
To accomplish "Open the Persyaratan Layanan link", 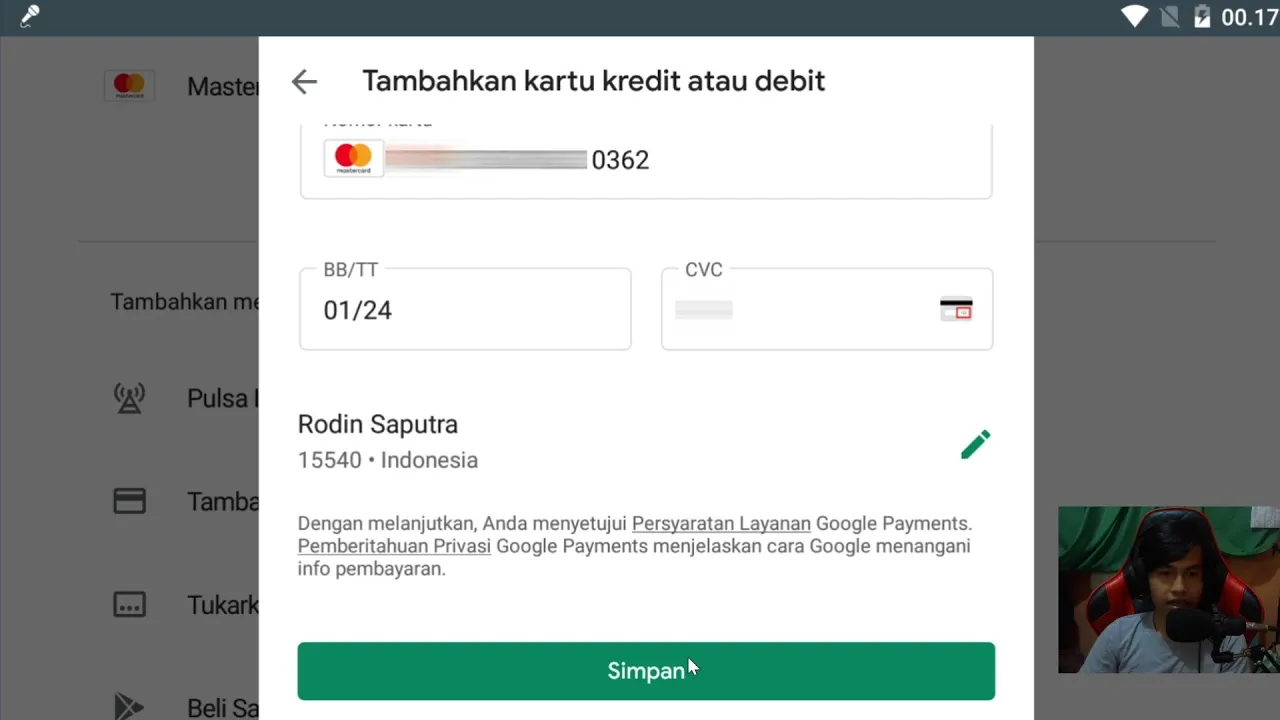I will click(721, 524).
